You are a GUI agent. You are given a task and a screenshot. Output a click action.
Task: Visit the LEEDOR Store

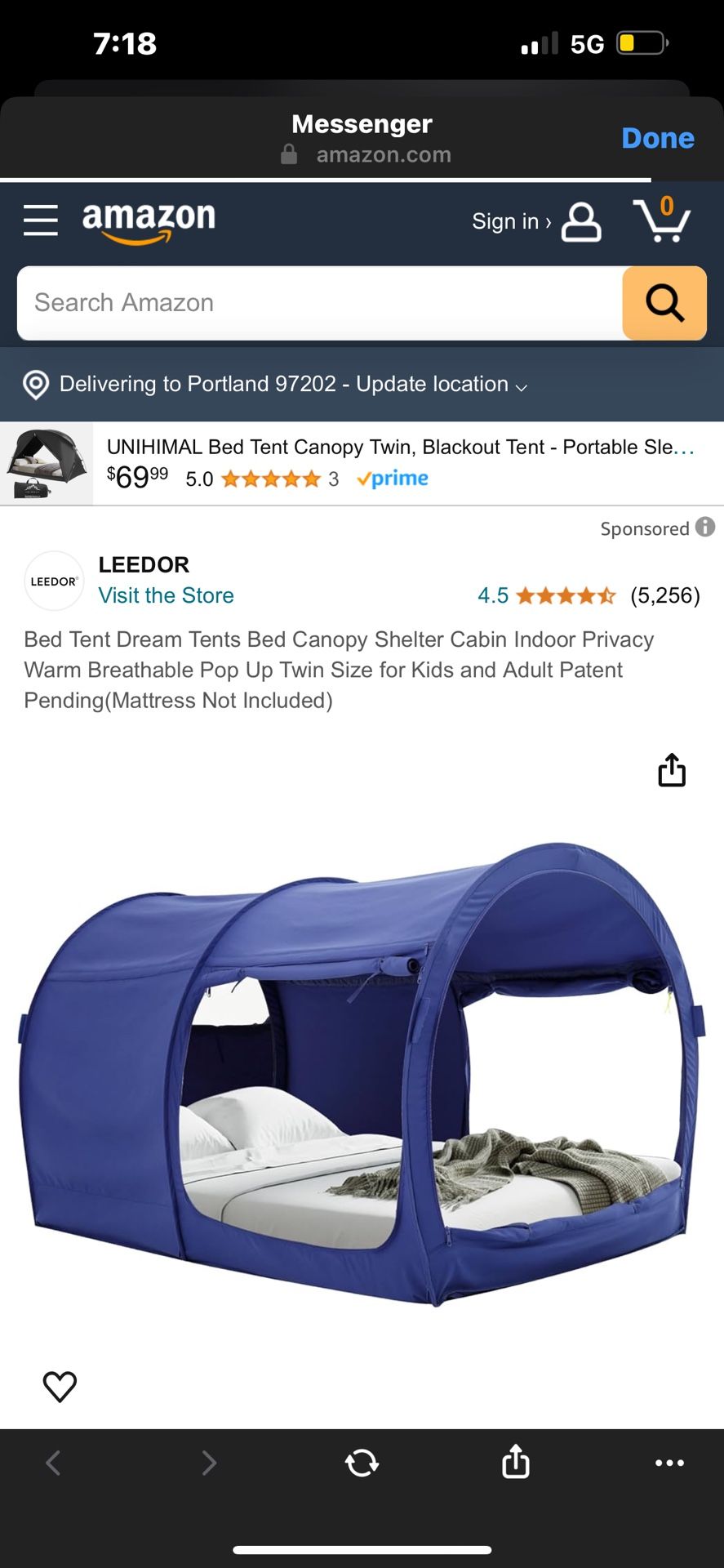point(166,595)
